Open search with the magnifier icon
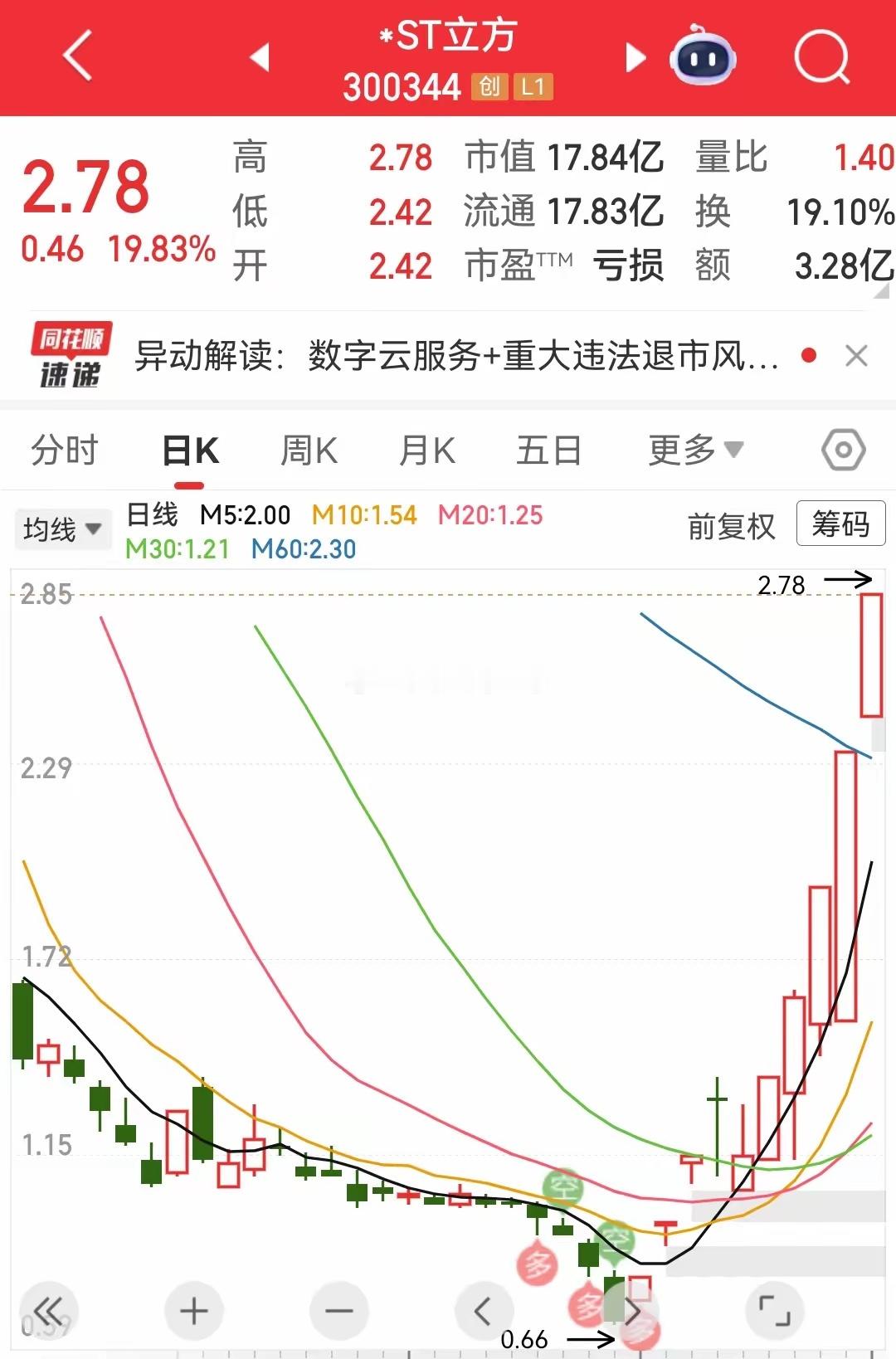The width and height of the screenshot is (896, 1359). (820, 56)
